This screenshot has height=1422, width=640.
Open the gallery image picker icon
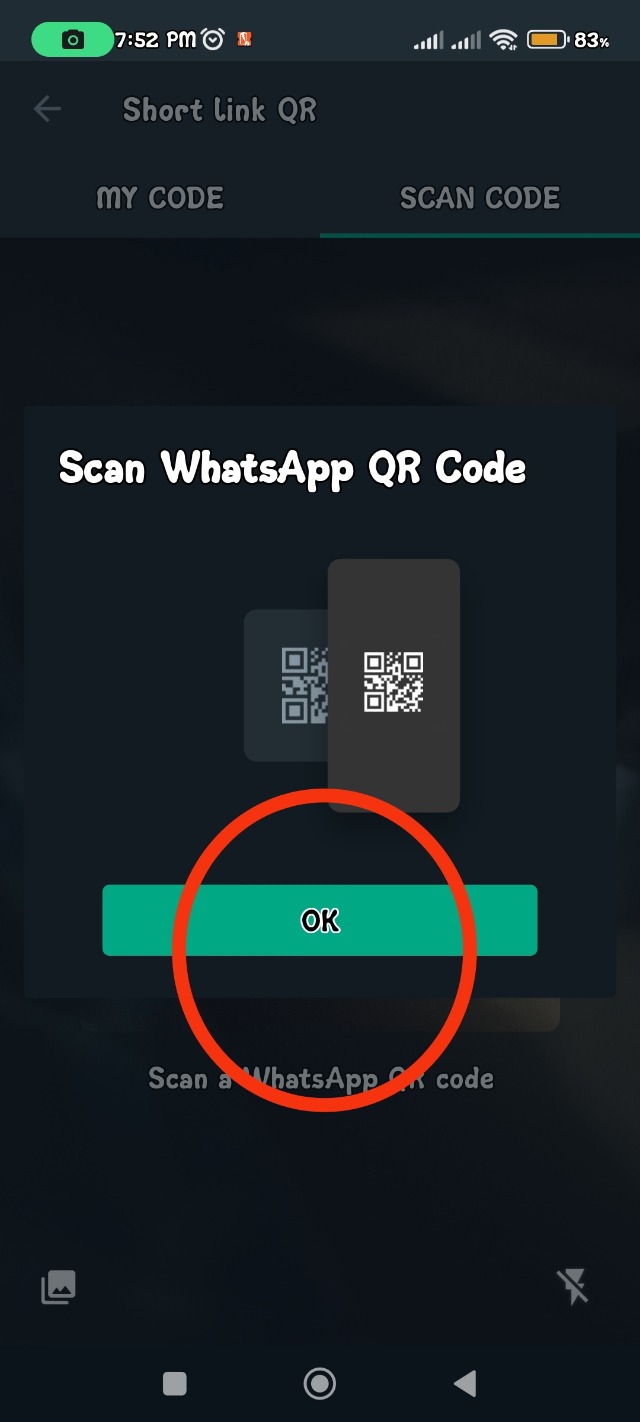tap(58, 1287)
